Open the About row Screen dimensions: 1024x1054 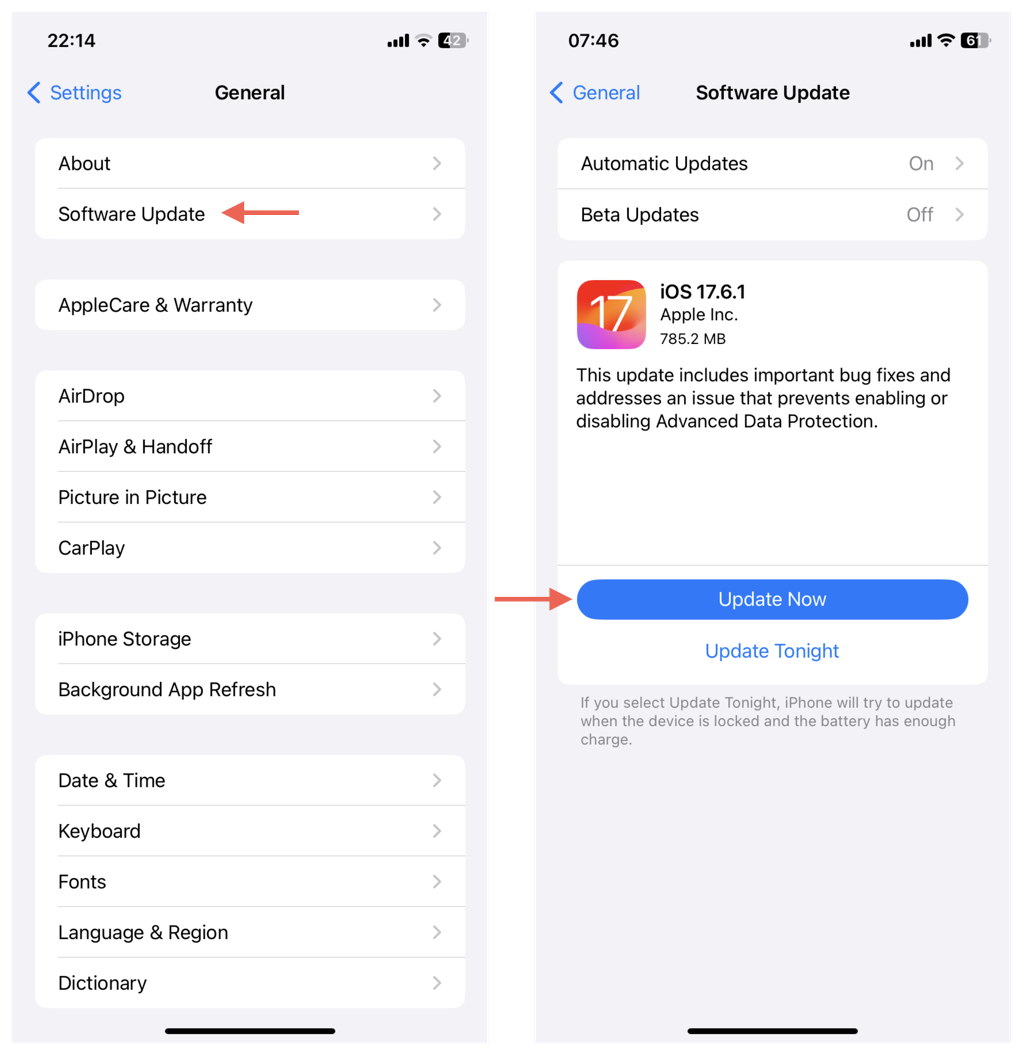250,163
